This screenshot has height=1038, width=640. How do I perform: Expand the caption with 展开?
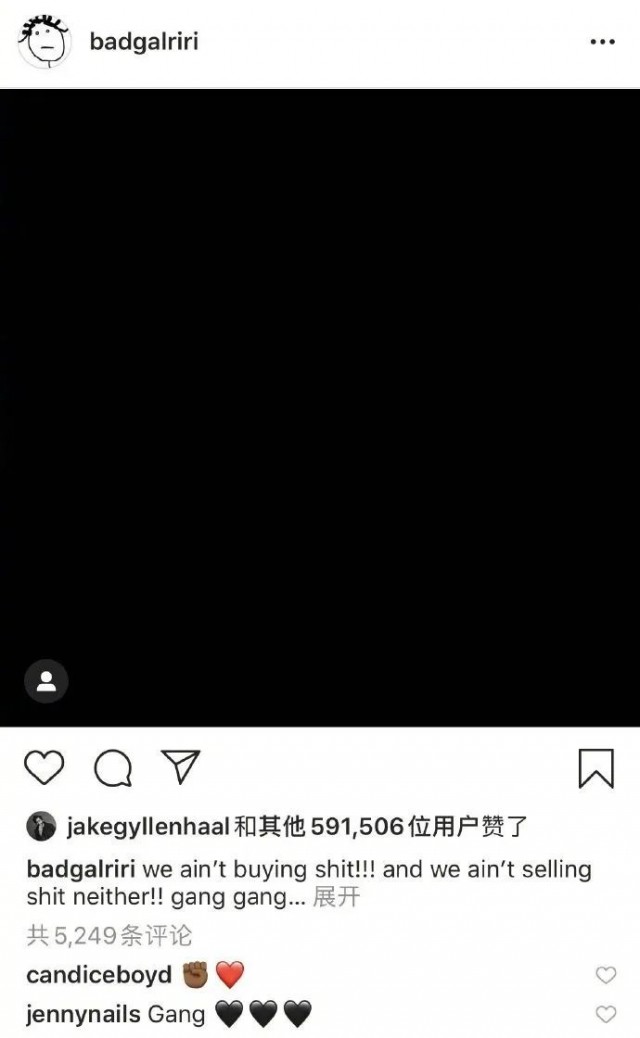pos(336,897)
